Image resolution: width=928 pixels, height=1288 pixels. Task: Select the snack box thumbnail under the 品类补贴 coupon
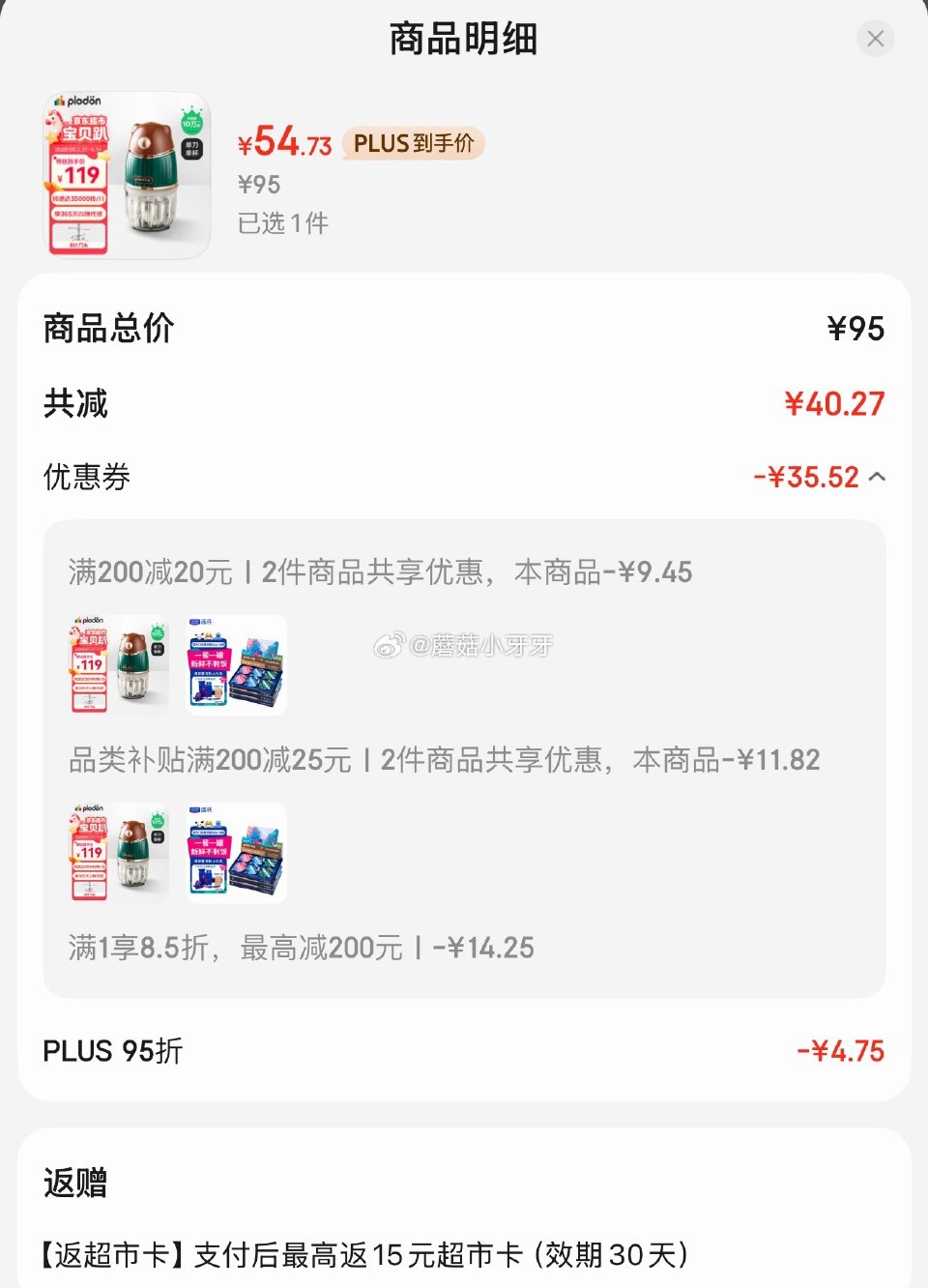pos(235,852)
